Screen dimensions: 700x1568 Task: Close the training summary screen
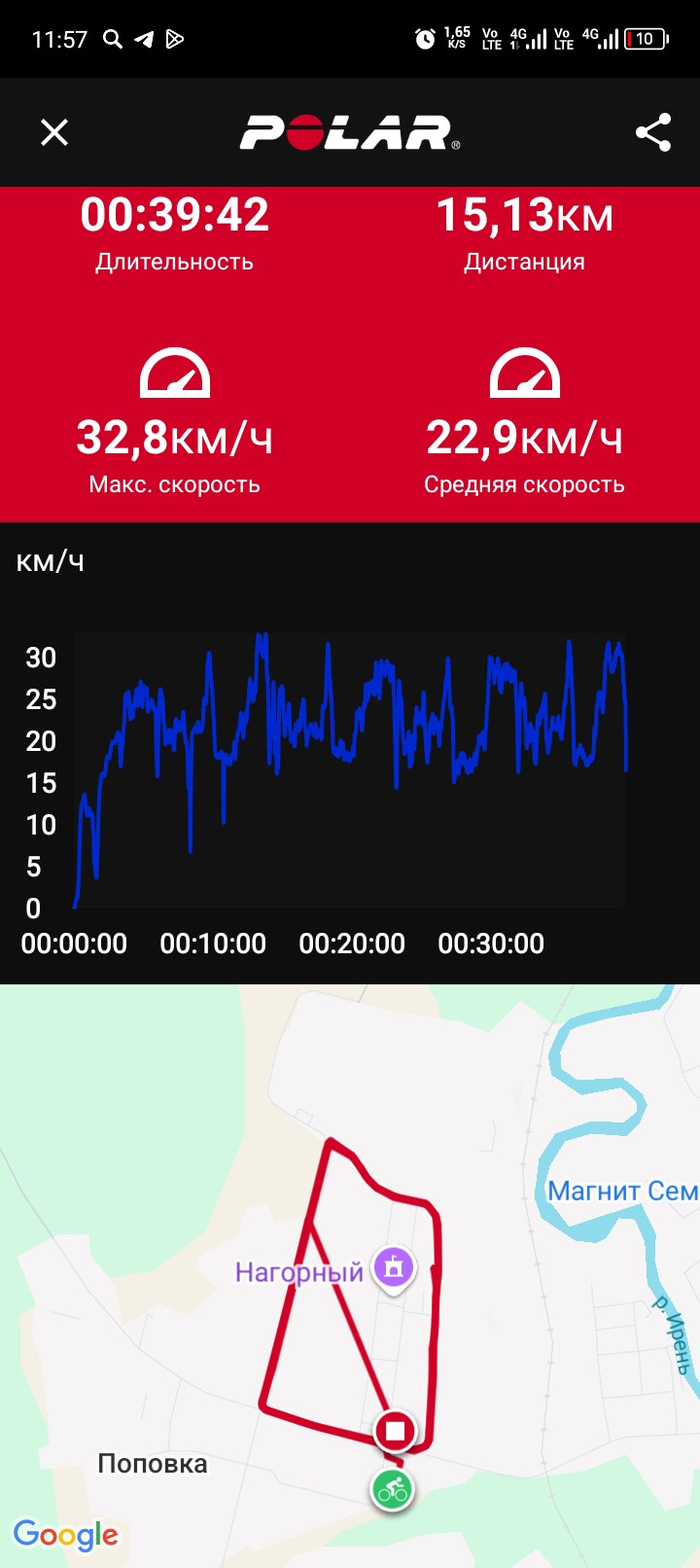click(54, 132)
